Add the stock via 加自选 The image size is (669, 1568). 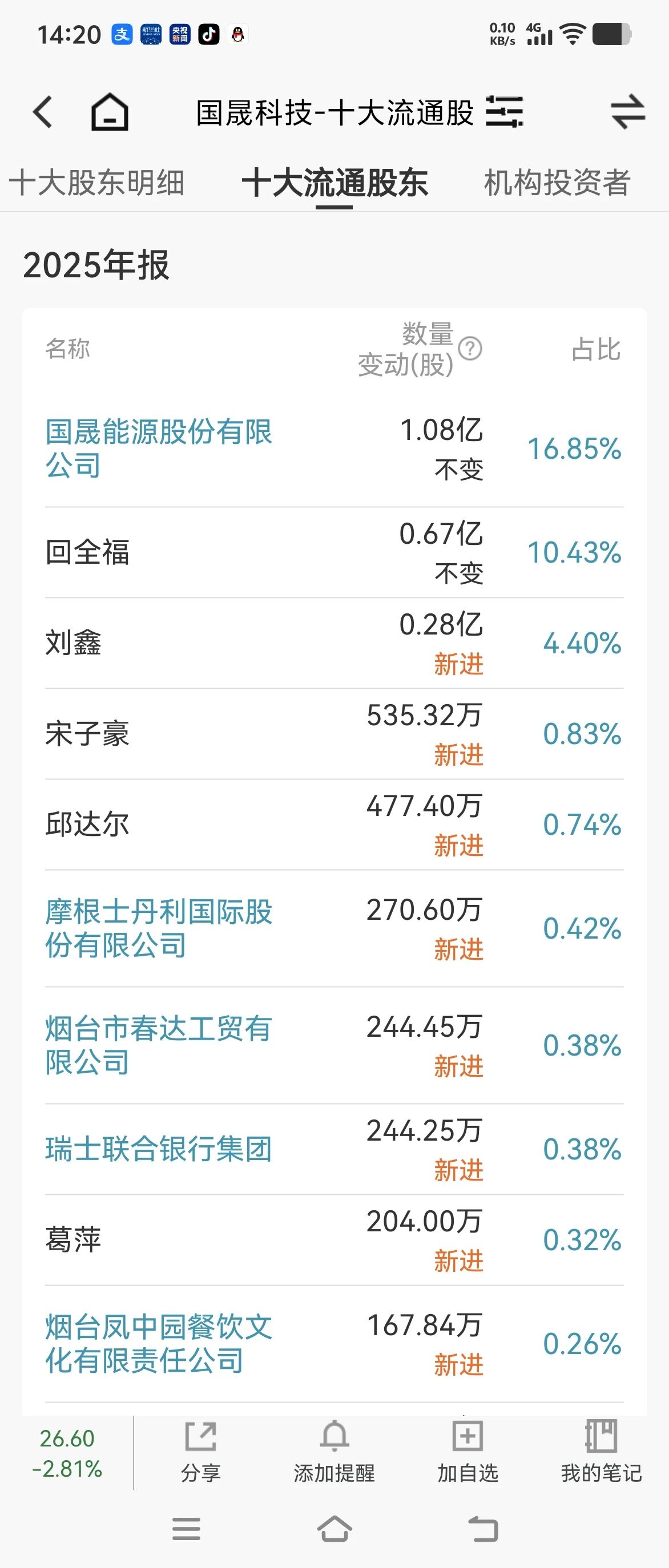click(468, 1452)
